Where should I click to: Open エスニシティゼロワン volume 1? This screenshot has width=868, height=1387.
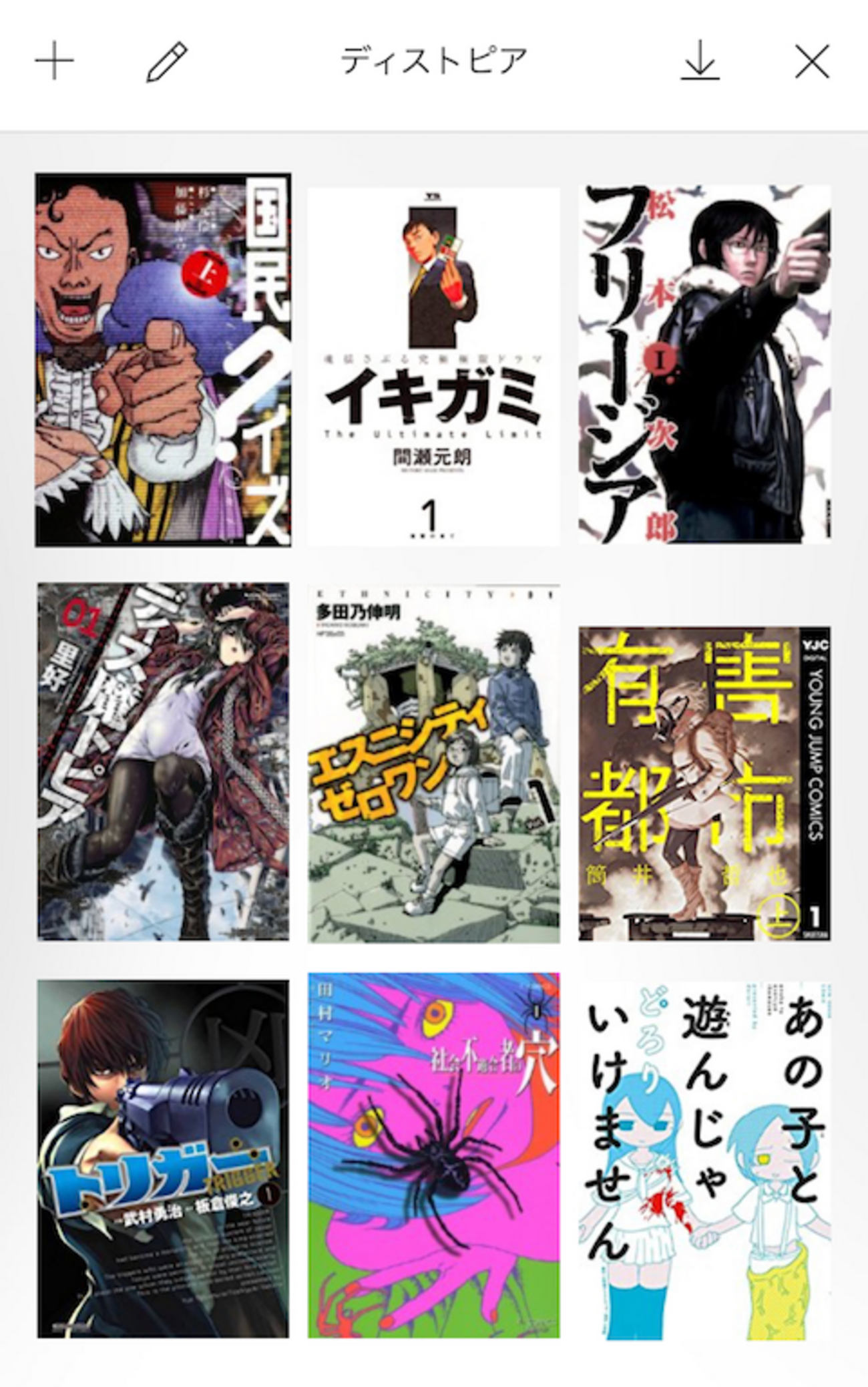point(433,764)
